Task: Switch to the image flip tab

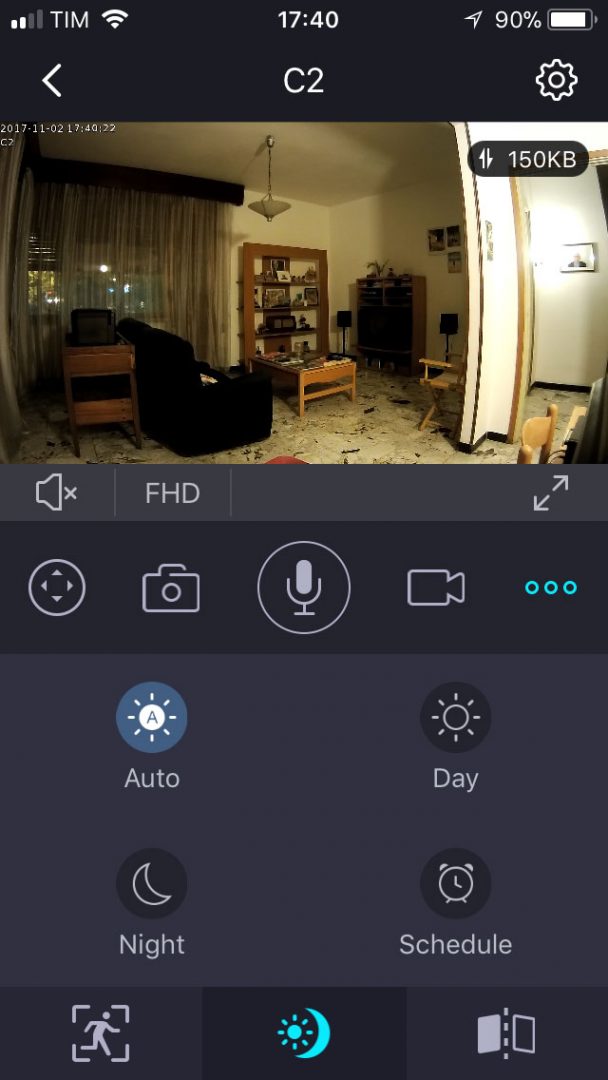Action: point(506,1033)
